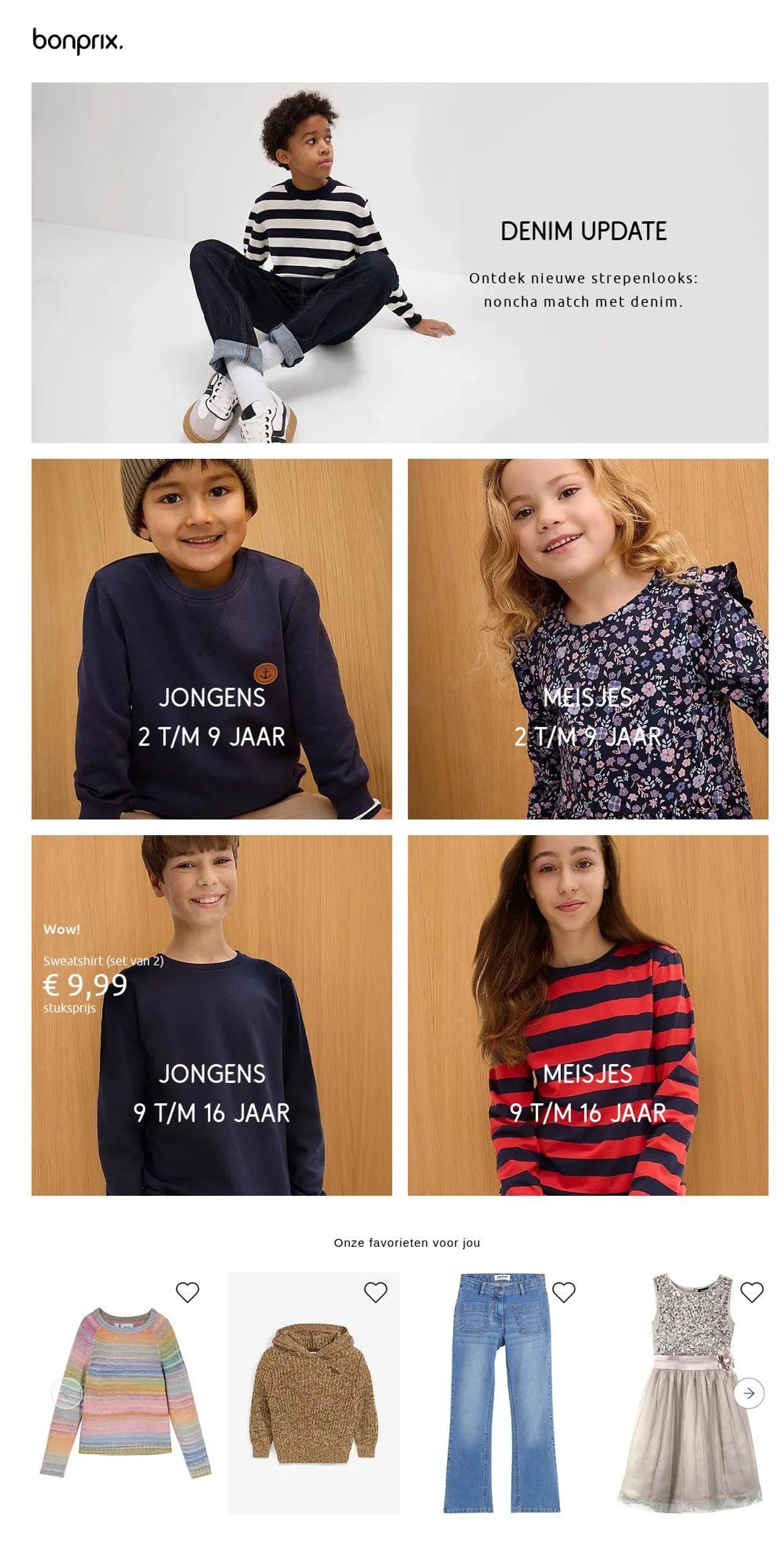
Task: View the brown knit hoodie product
Action: pyautogui.click(x=314, y=1400)
